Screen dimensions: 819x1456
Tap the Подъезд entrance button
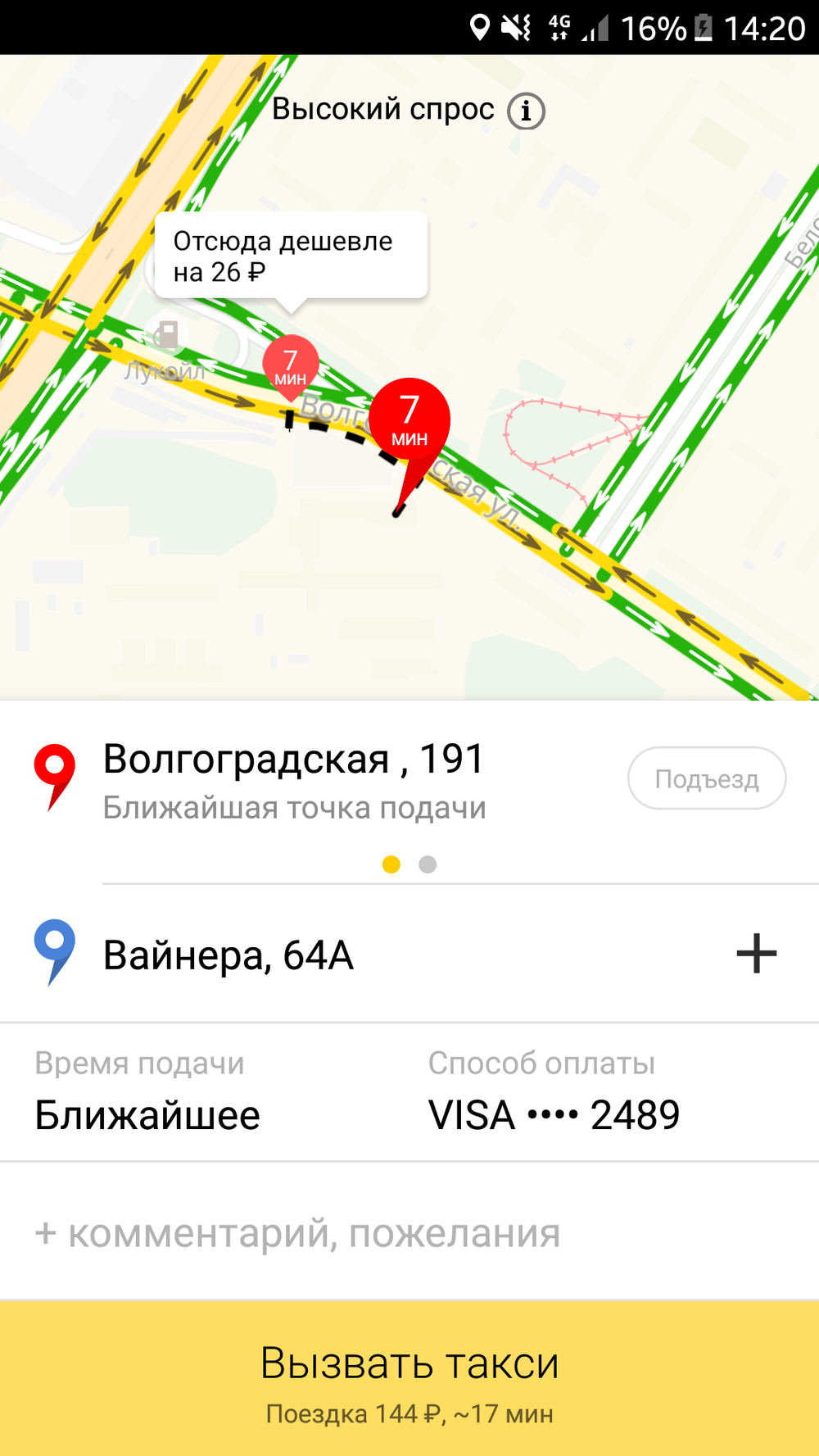tap(706, 778)
